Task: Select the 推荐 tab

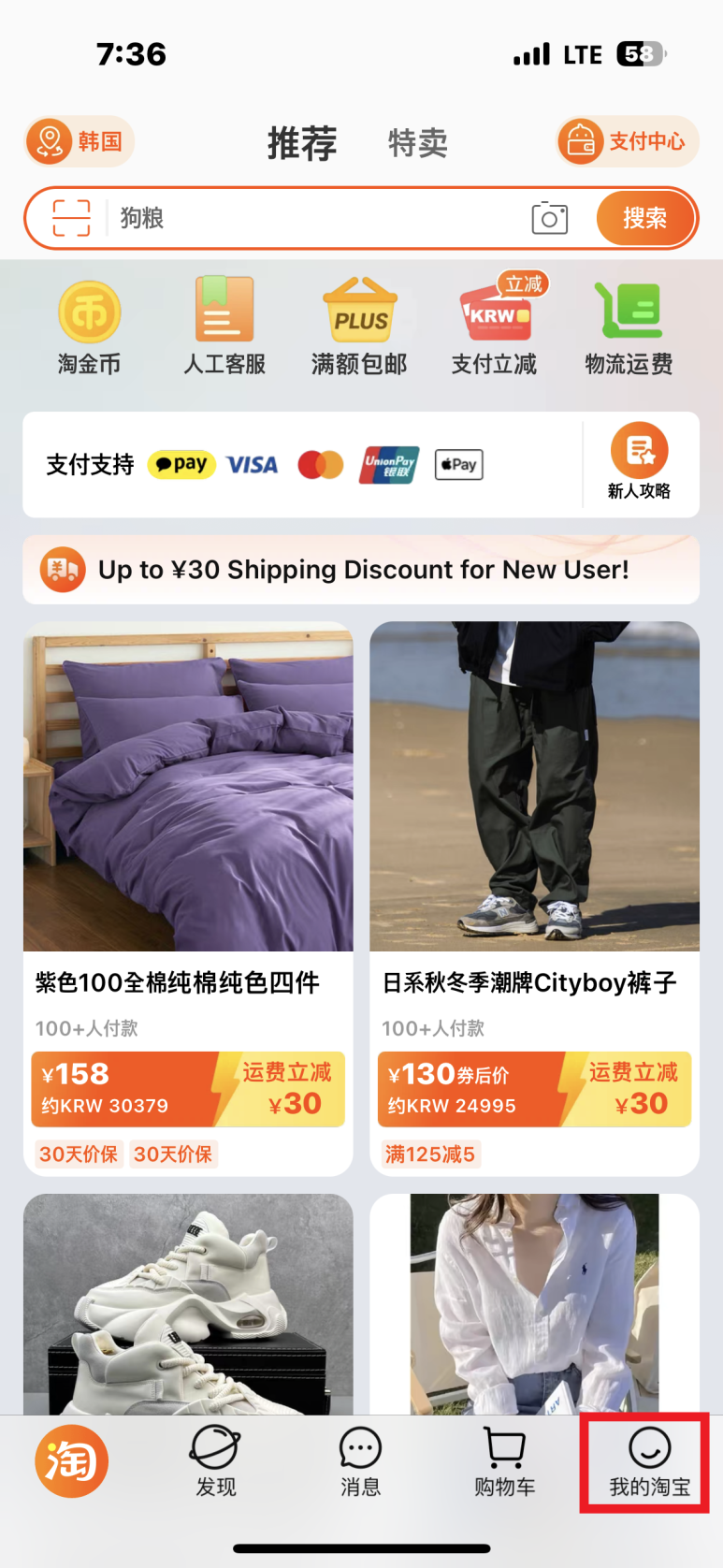Action: pos(301,143)
